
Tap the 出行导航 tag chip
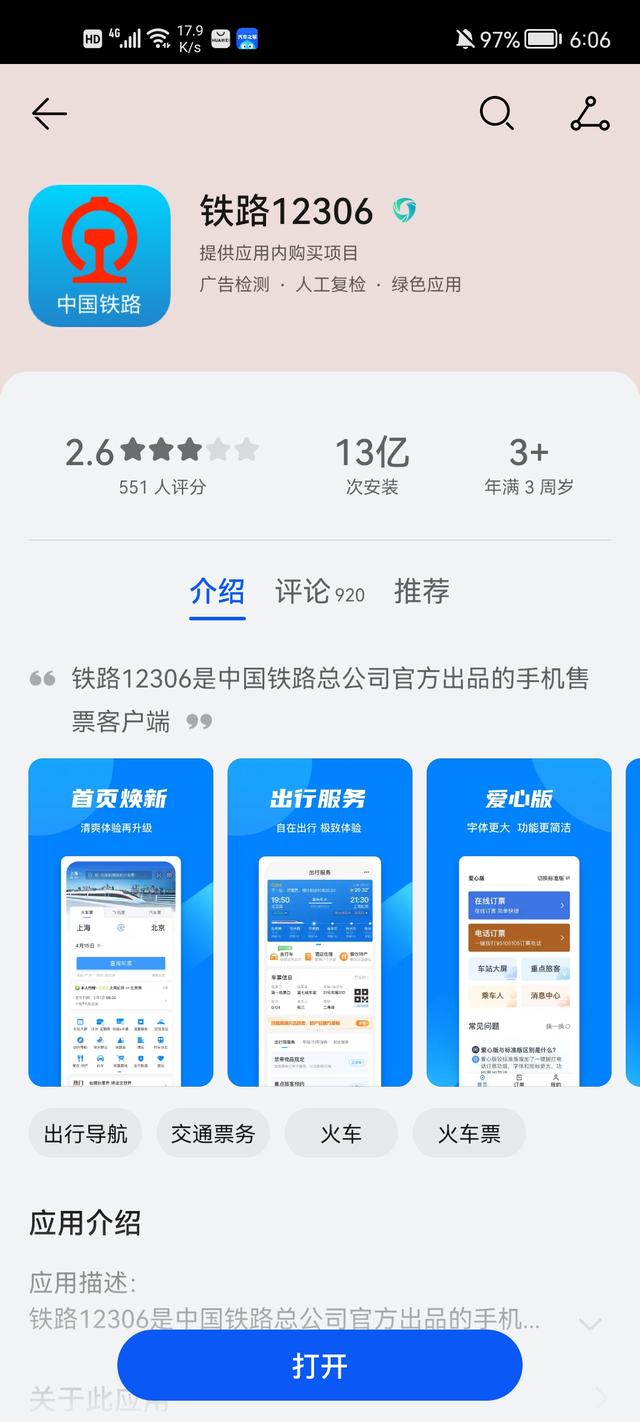(86, 1134)
